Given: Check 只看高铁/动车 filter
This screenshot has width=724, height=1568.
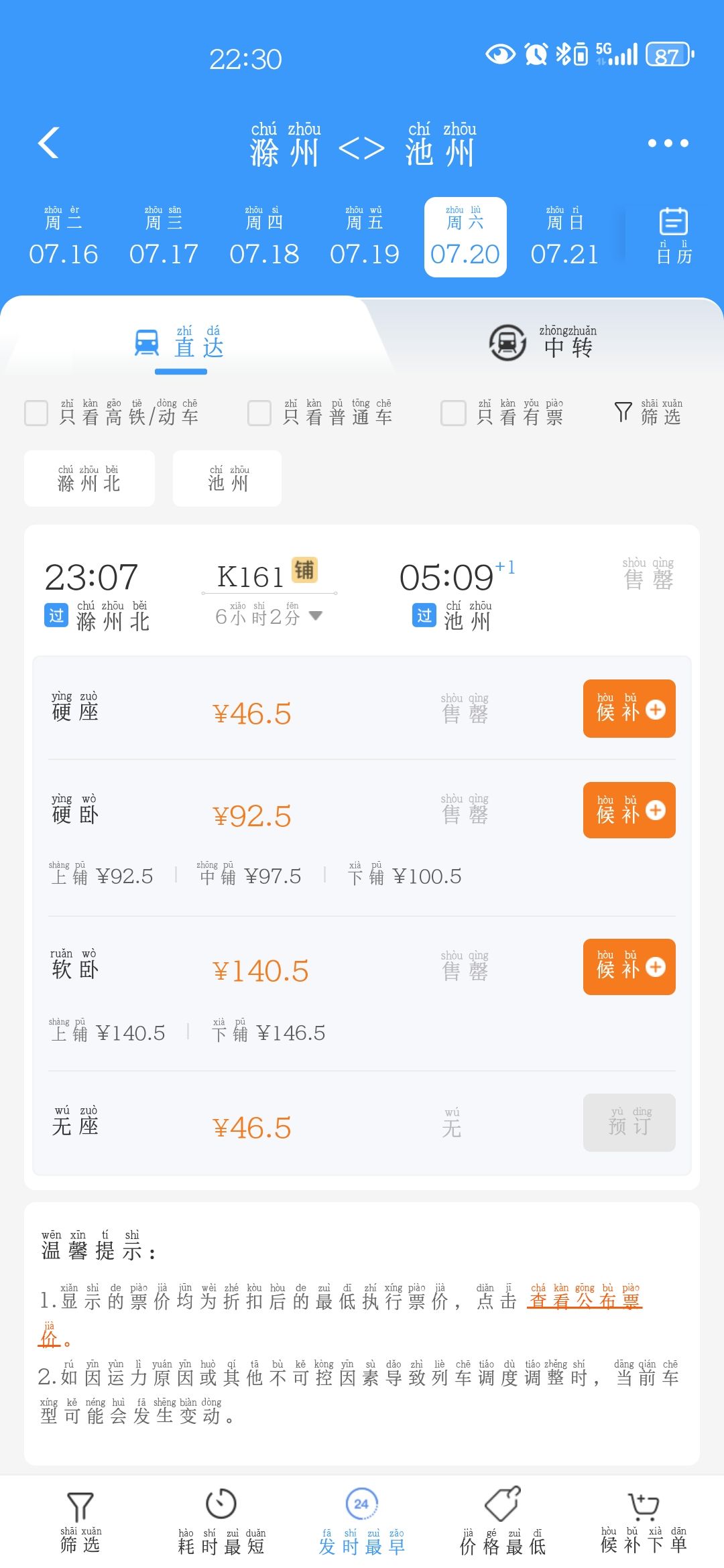Looking at the screenshot, I should [36, 413].
